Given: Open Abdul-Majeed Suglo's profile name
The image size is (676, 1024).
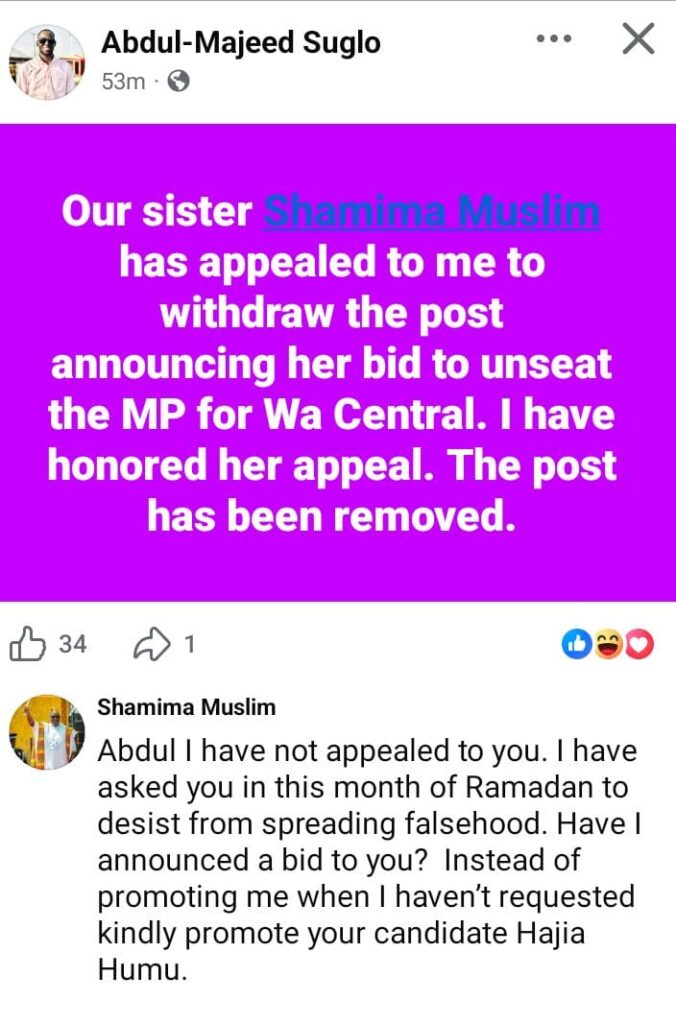Looking at the screenshot, I should click(240, 43).
